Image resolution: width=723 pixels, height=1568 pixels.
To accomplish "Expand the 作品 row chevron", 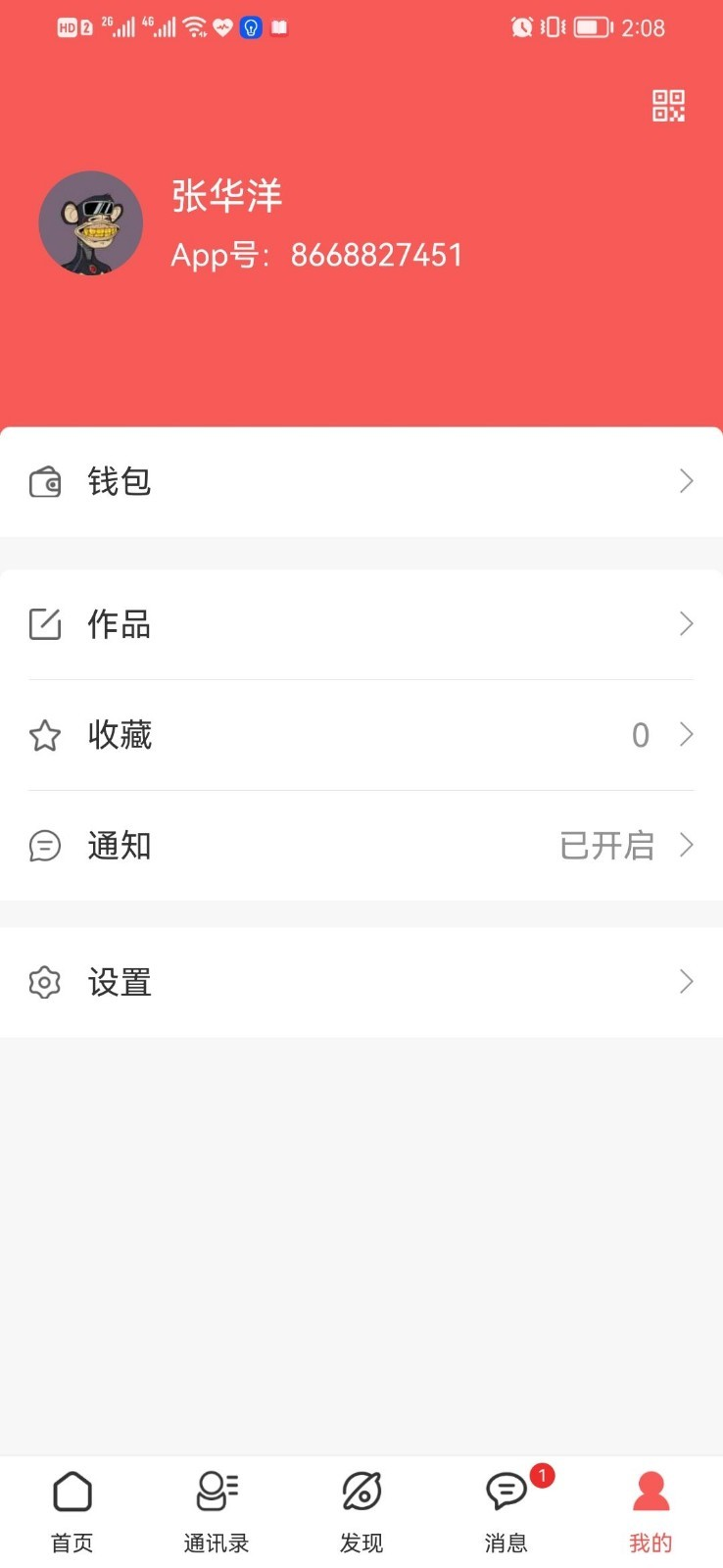I will pos(686,624).
